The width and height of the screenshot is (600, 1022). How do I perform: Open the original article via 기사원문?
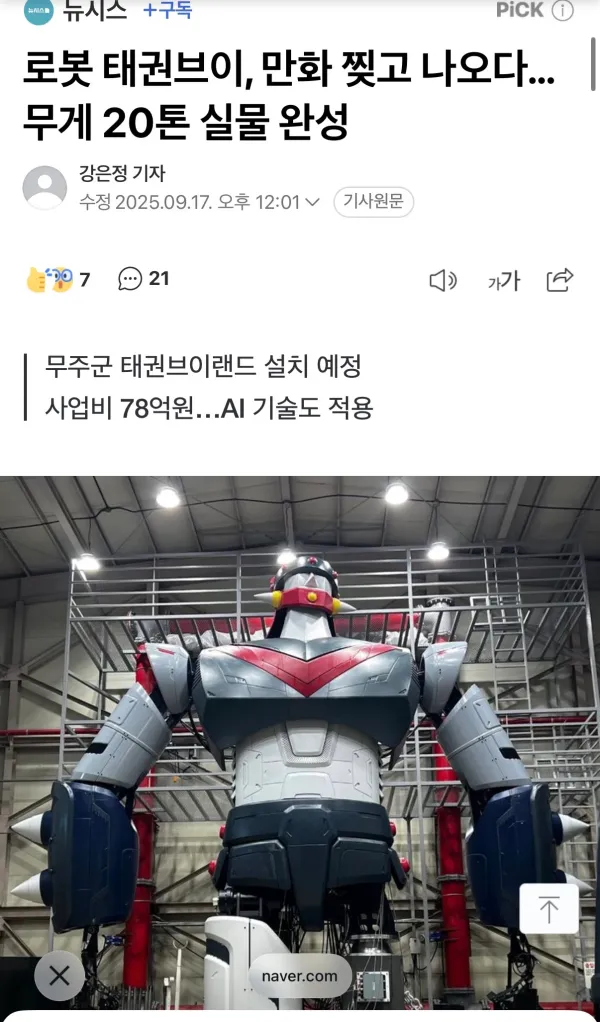(x=373, y=202)
